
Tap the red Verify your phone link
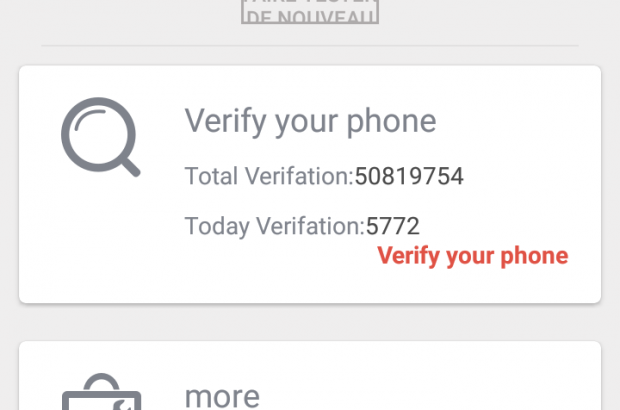[x=472, y=255]
